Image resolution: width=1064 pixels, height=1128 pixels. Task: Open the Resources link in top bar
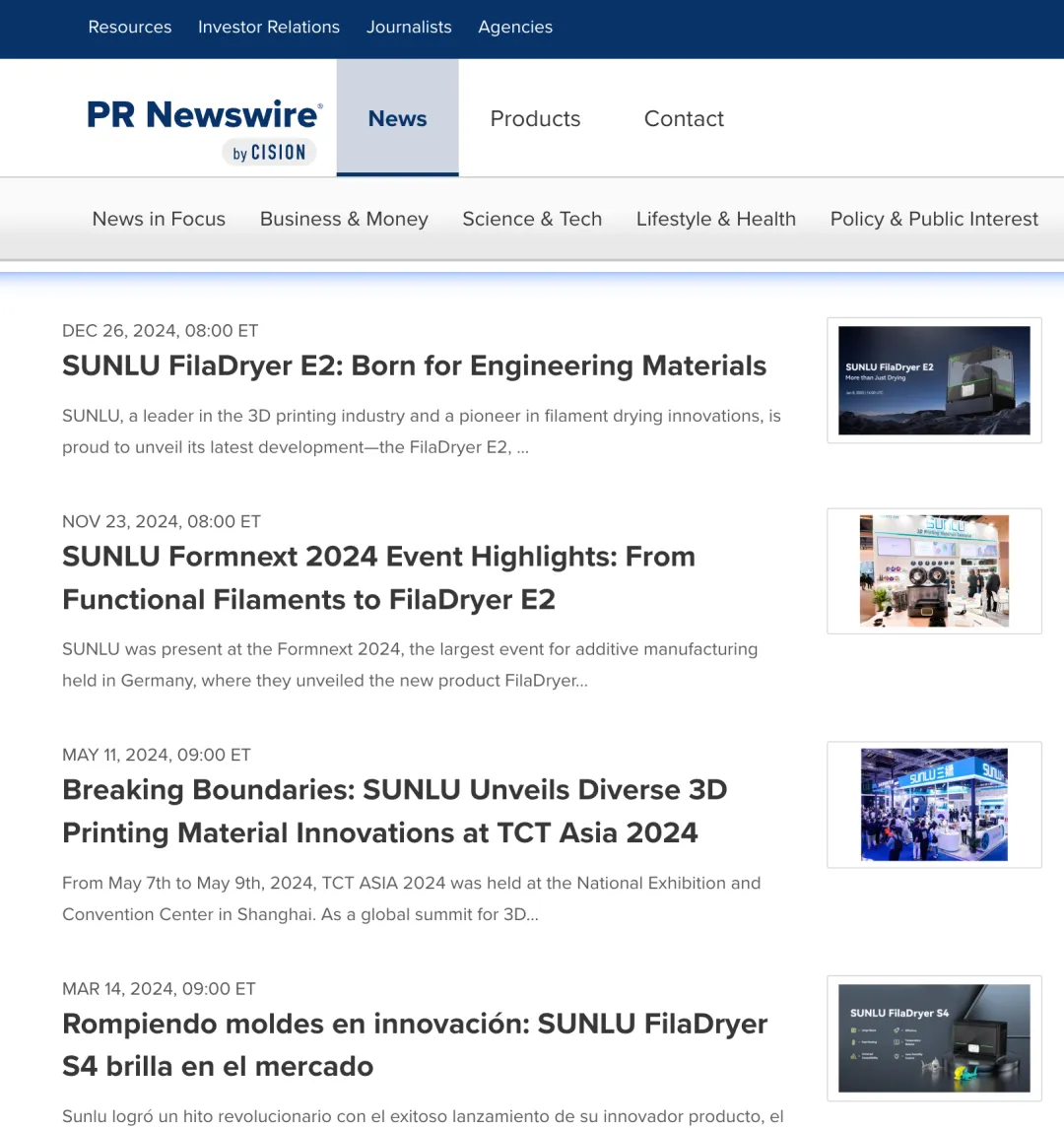click(130, 28)
